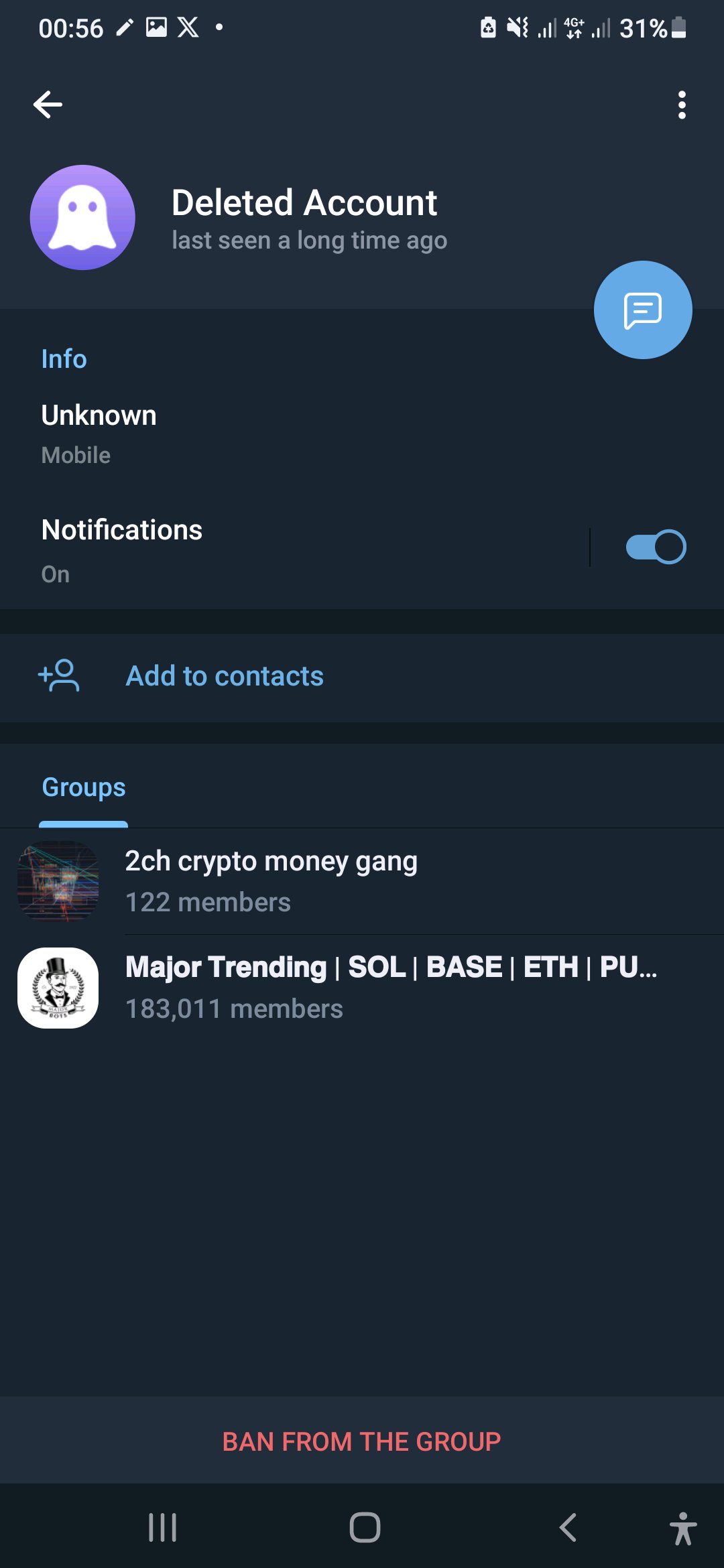Tap Add to contacts
This screenshot has width=724, height=1568.
(x=225, y=676)
